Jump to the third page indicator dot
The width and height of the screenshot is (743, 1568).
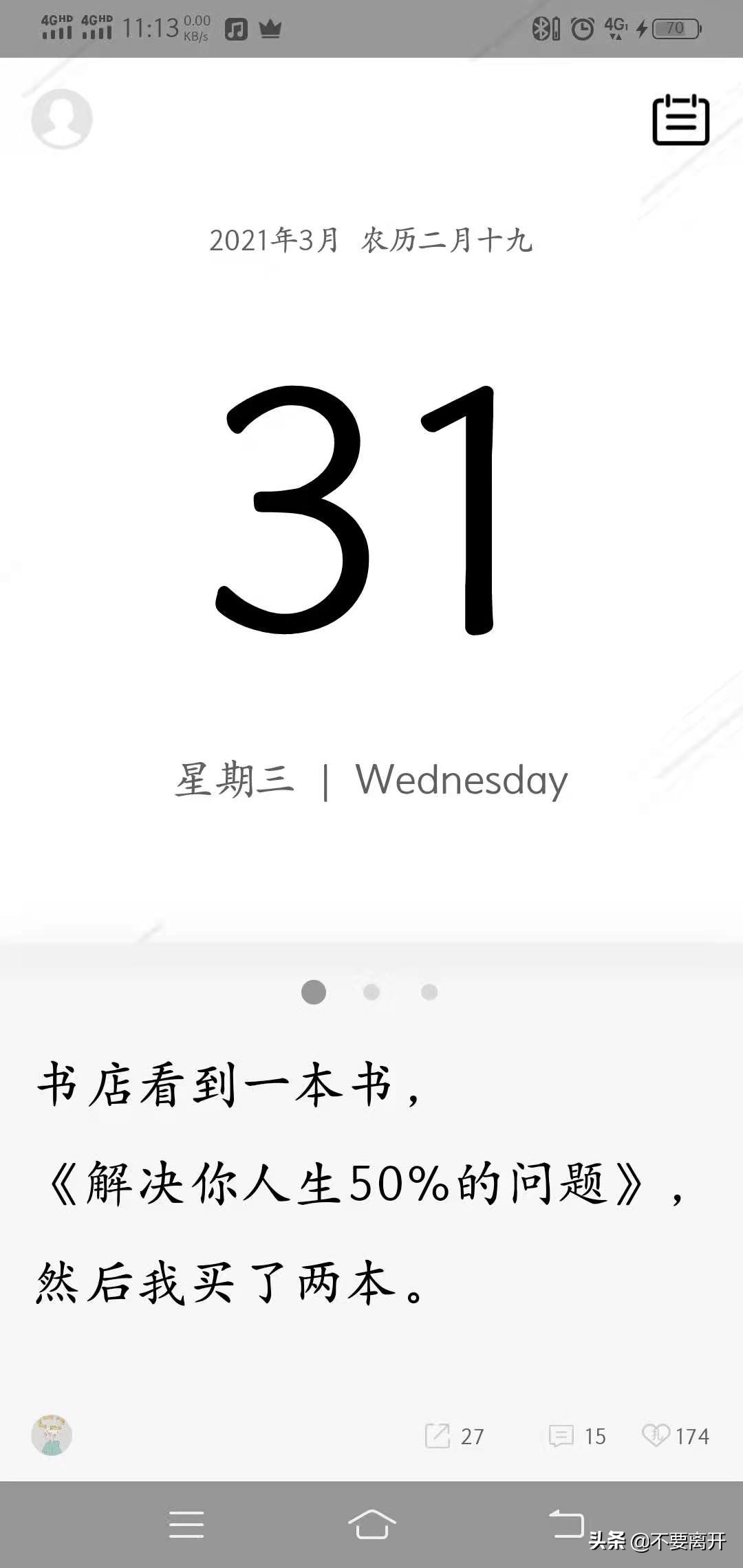tap(429, 992)
